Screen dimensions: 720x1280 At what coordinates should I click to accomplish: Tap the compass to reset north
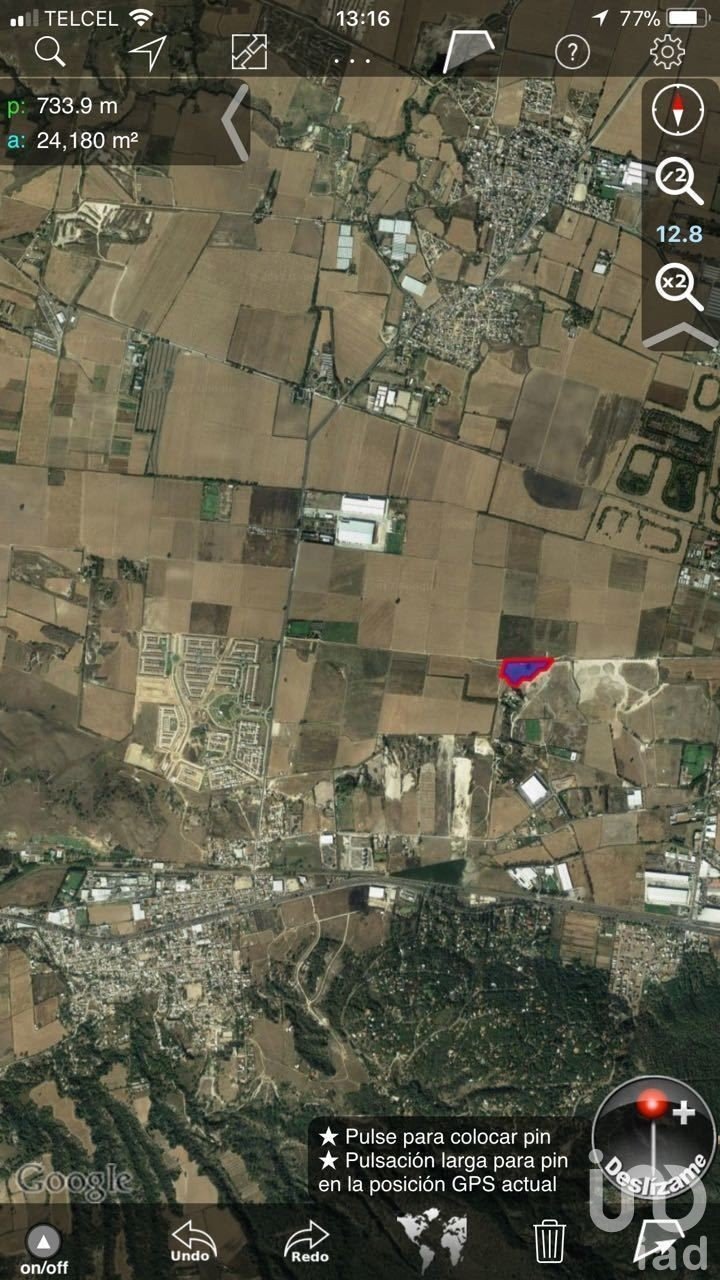(678, 110)
